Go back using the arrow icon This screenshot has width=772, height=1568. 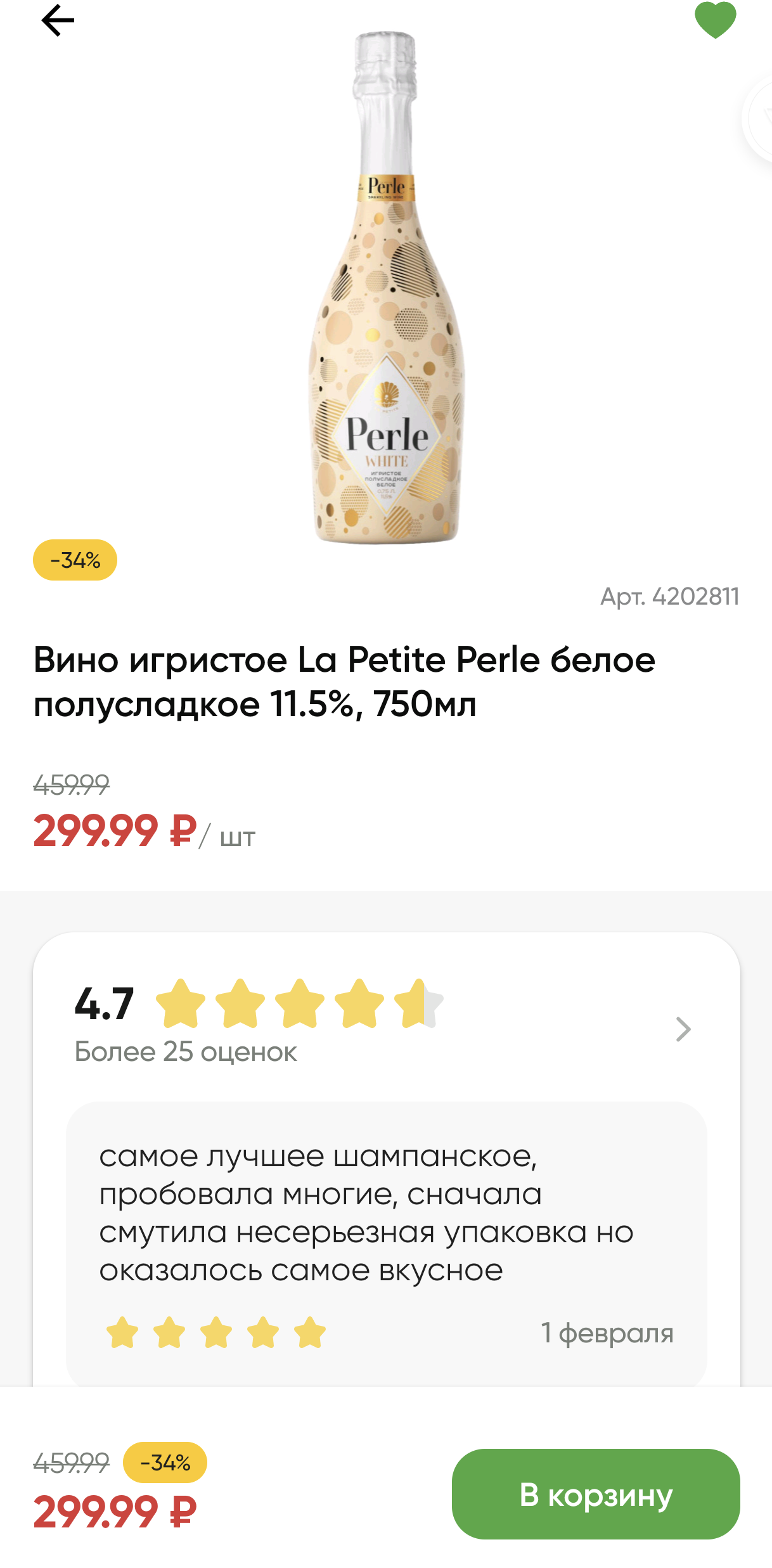pyautogui.click(x=58, y=21)
